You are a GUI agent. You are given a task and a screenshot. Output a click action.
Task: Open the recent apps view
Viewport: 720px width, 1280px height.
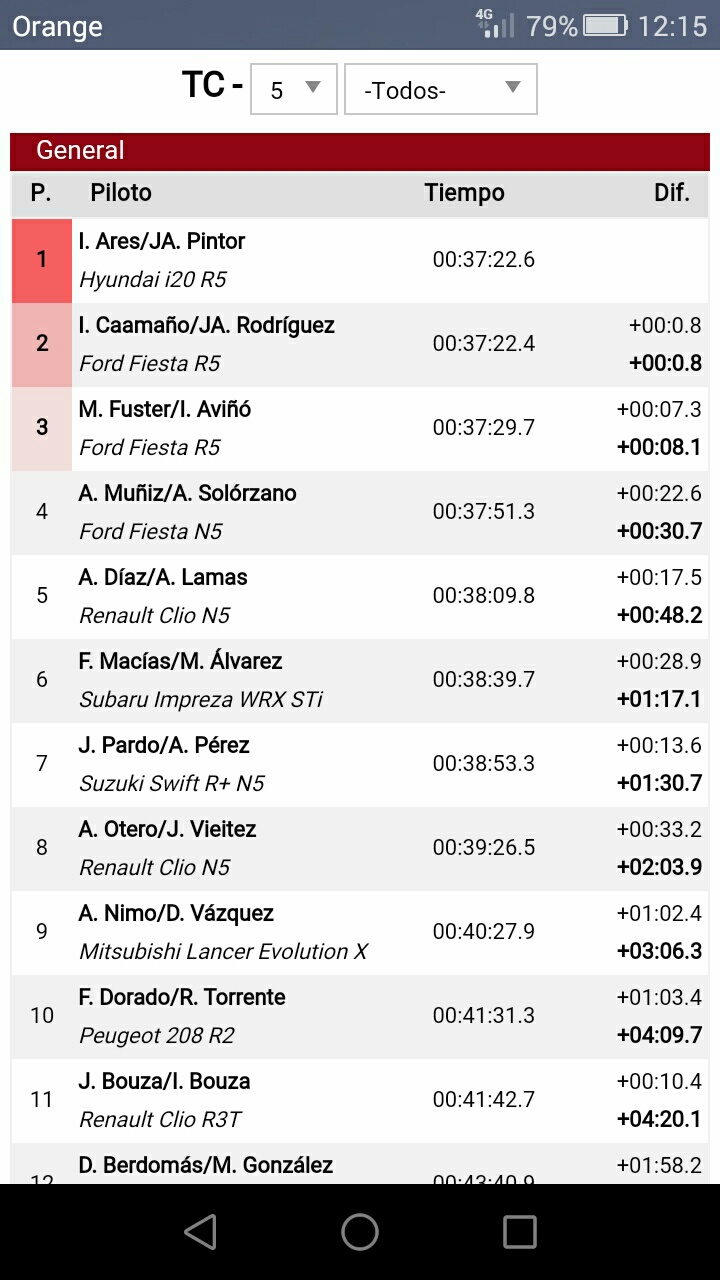tap(519, 1232)
